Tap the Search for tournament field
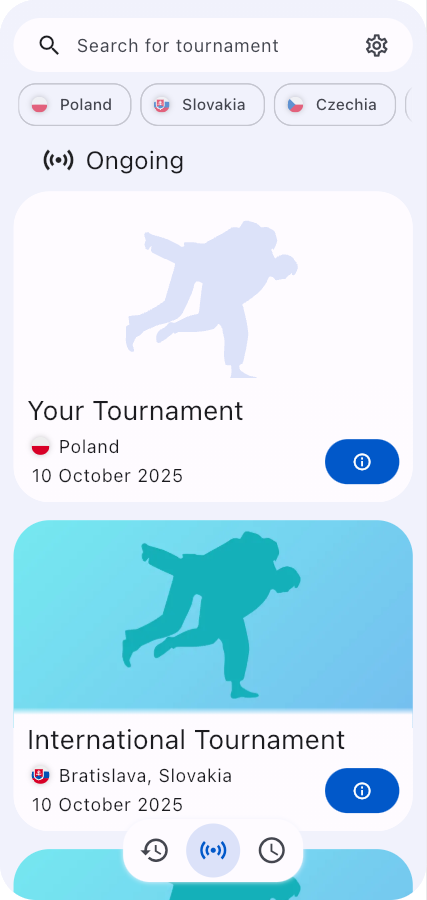This screenshot has height=900, width=427. coord(213,45)
